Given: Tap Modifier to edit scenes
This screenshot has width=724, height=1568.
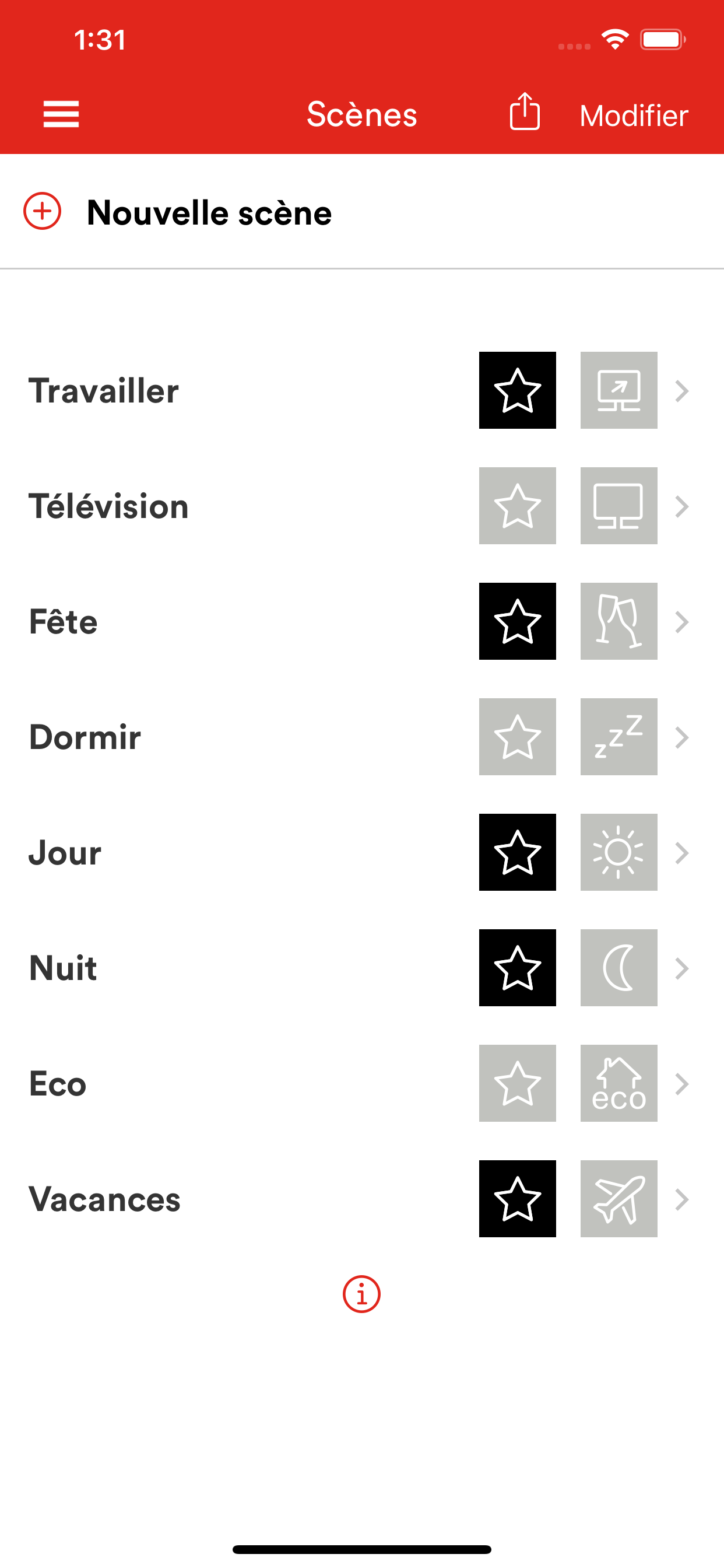Looking at the screenshot, I should pos(633,116).
